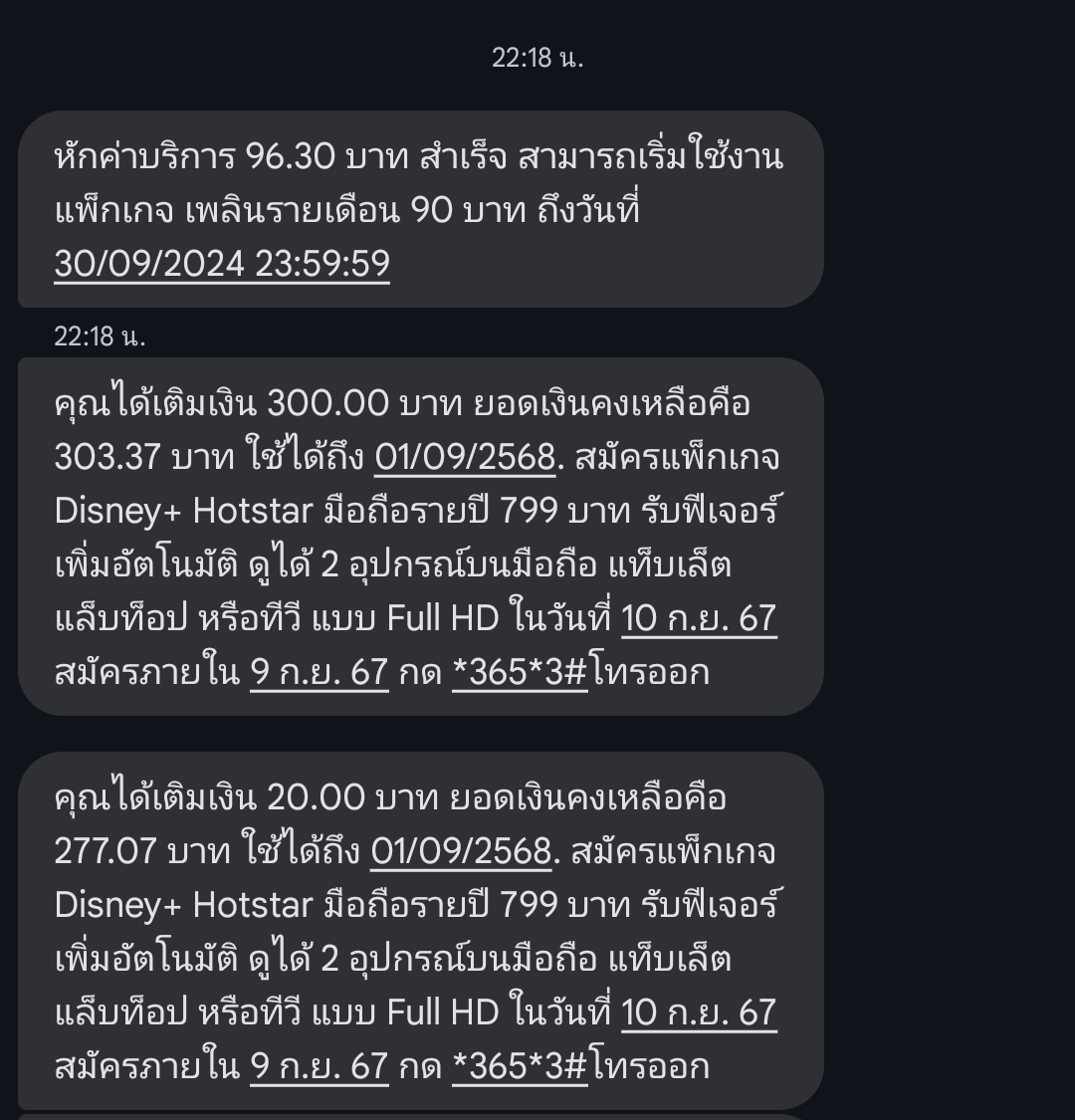1075x1120 pixels.
Task: Tap 01/09/2568 link in the 20.00 baht message
Action: click(x=461, y=851)
